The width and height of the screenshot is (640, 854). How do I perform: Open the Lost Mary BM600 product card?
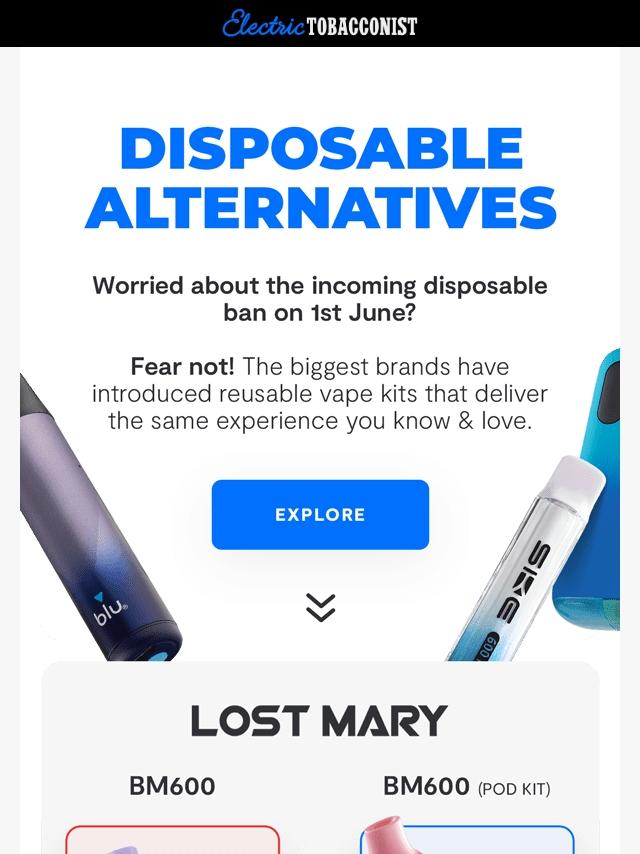(172, 838)
